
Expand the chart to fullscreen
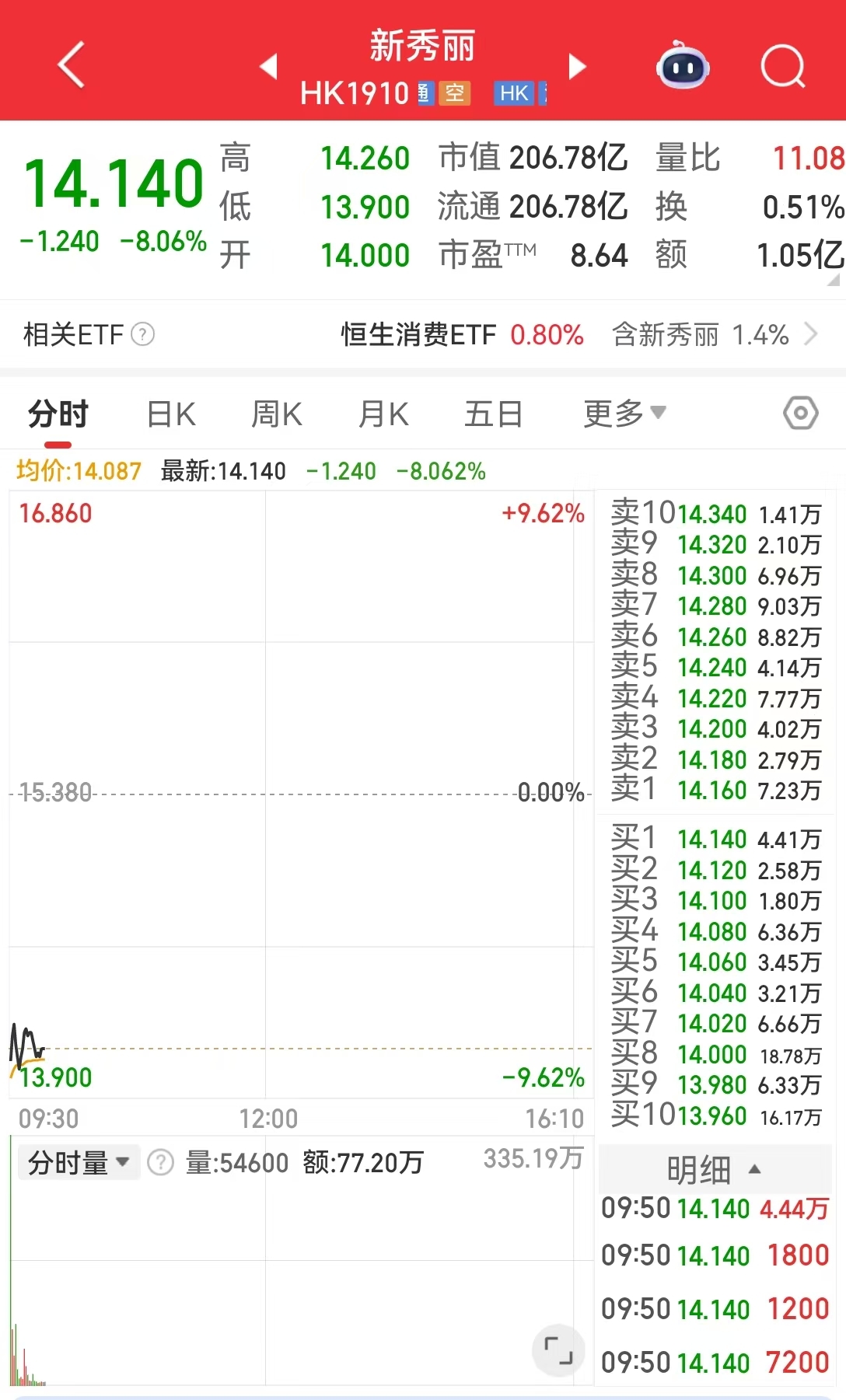(558, 1351)
